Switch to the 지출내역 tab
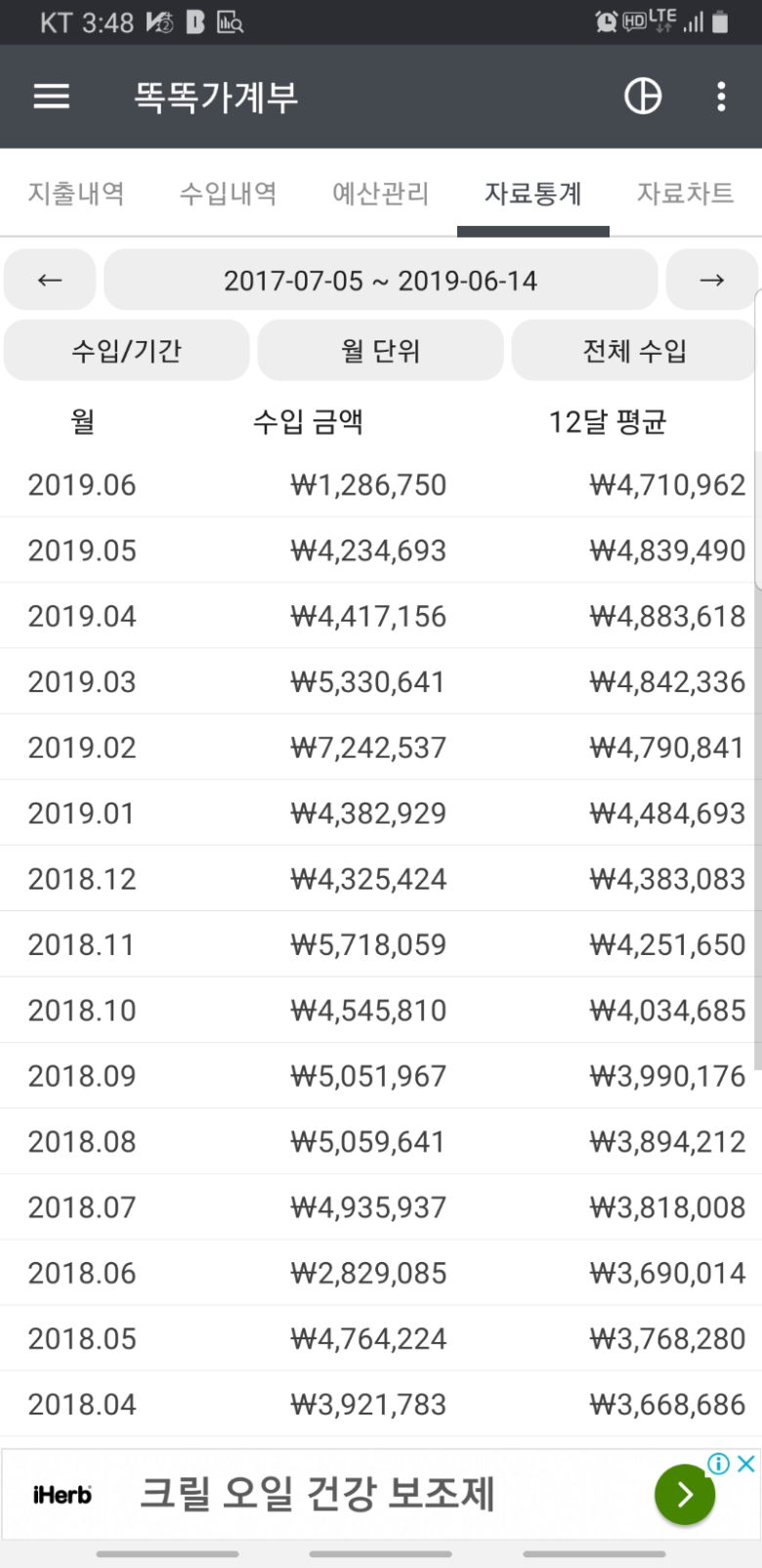Image resolution: width=762 pixels, height=1568 pixels. (75, 194)
